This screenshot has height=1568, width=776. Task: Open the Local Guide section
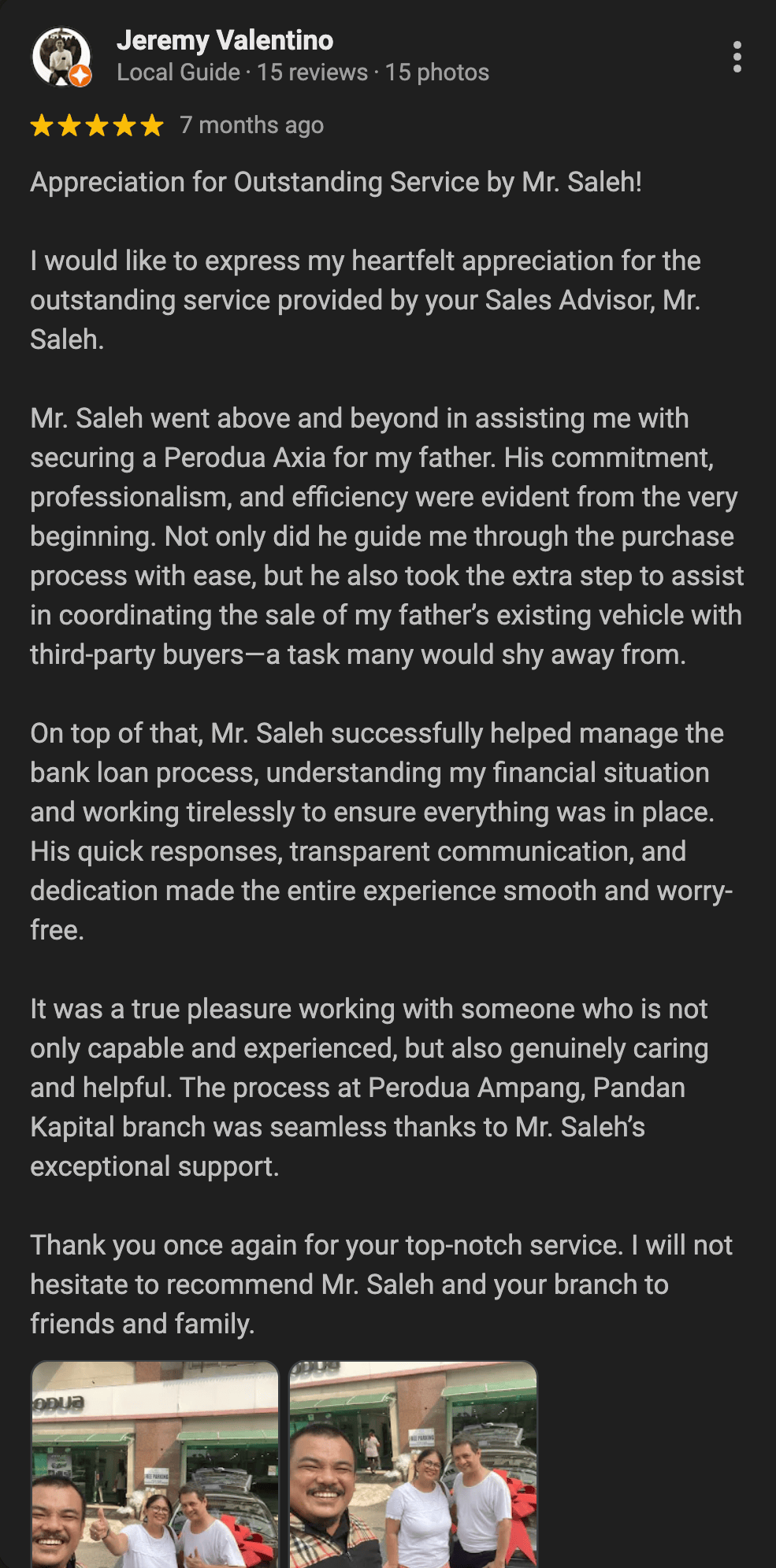175,72
